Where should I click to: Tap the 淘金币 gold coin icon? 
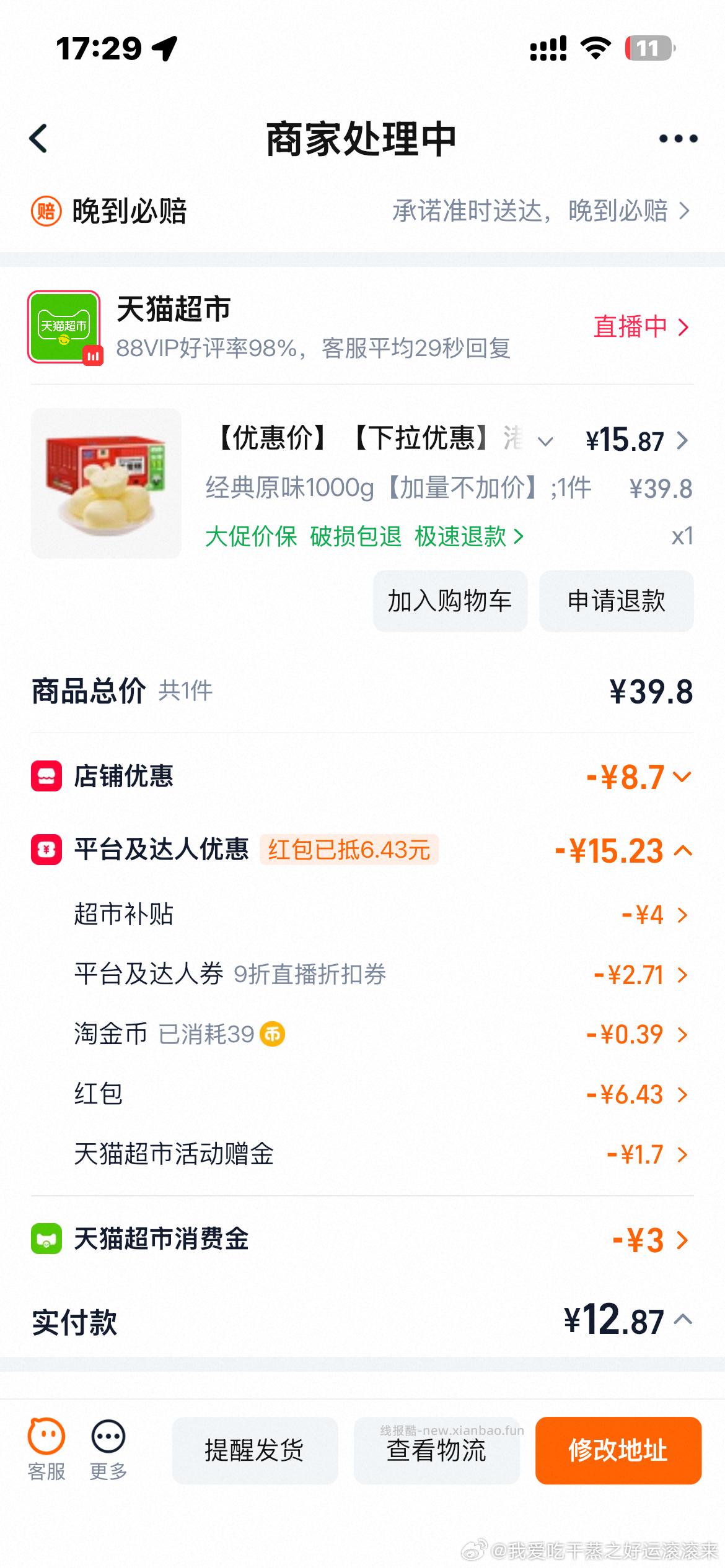[x=273, y=1034]
